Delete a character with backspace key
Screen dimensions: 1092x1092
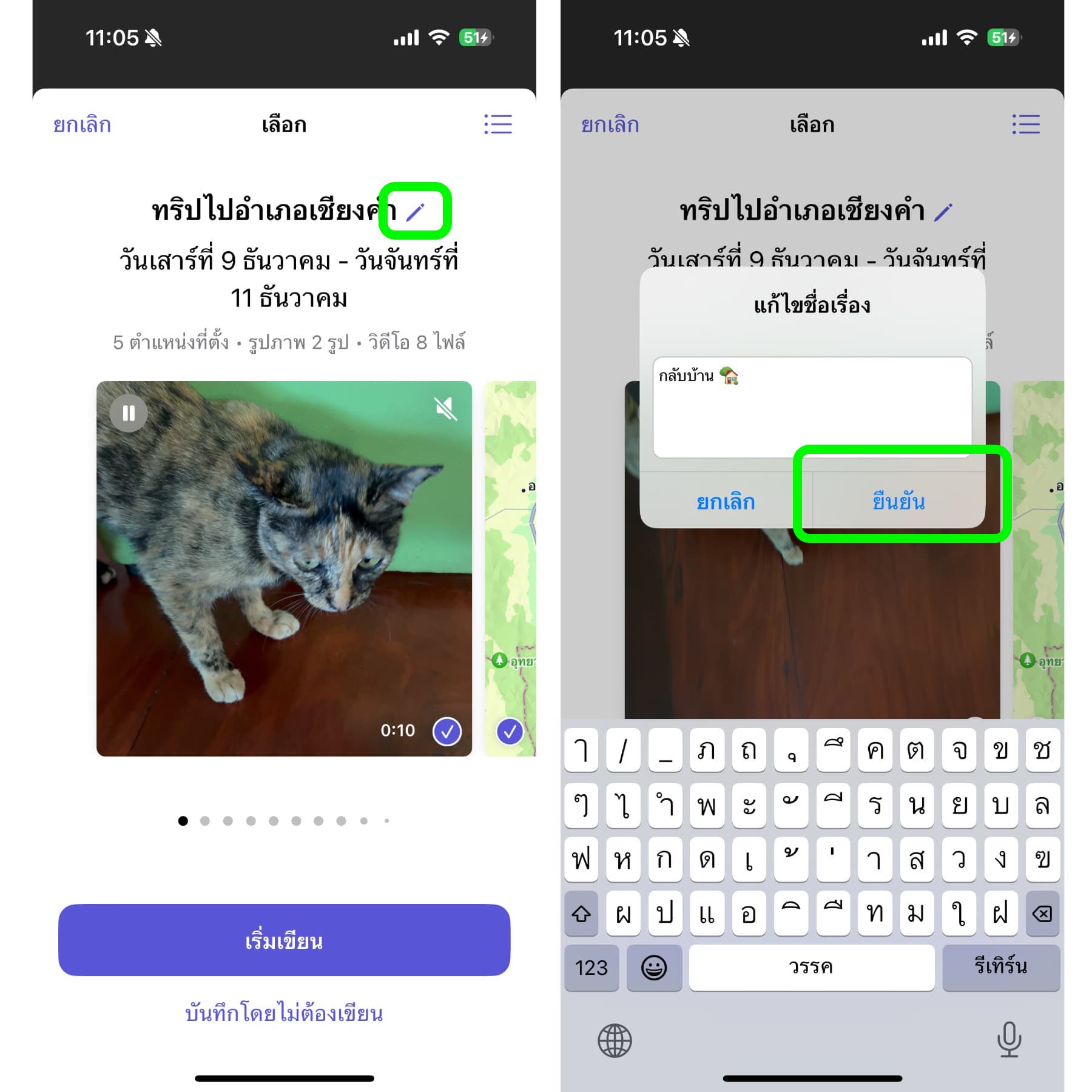1042,913
